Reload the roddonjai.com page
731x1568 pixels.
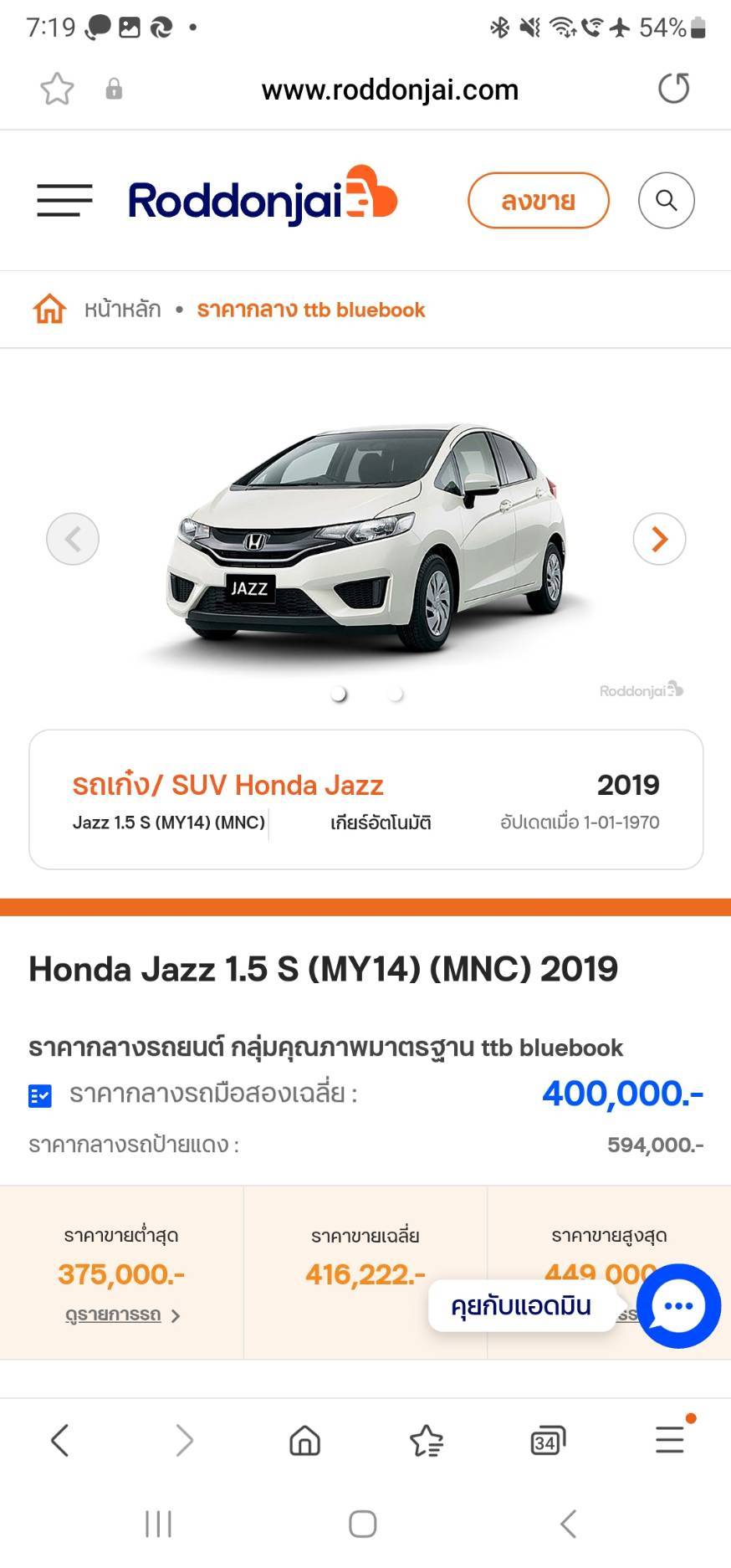click(673, 89)
